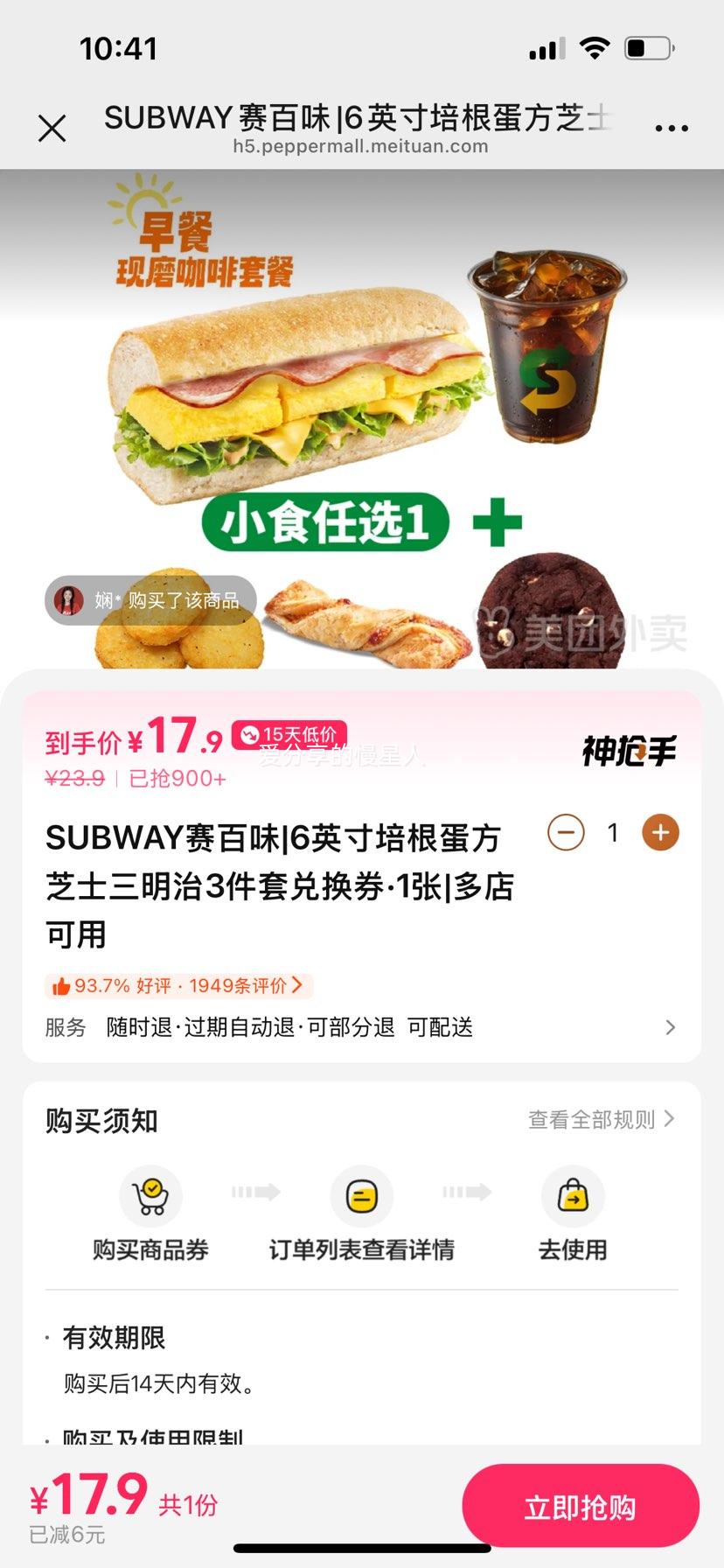Tap the X close icon on title bar
Image resolution: width=724 pixels, height=1568 pixels.
click(x=52, y=128)
